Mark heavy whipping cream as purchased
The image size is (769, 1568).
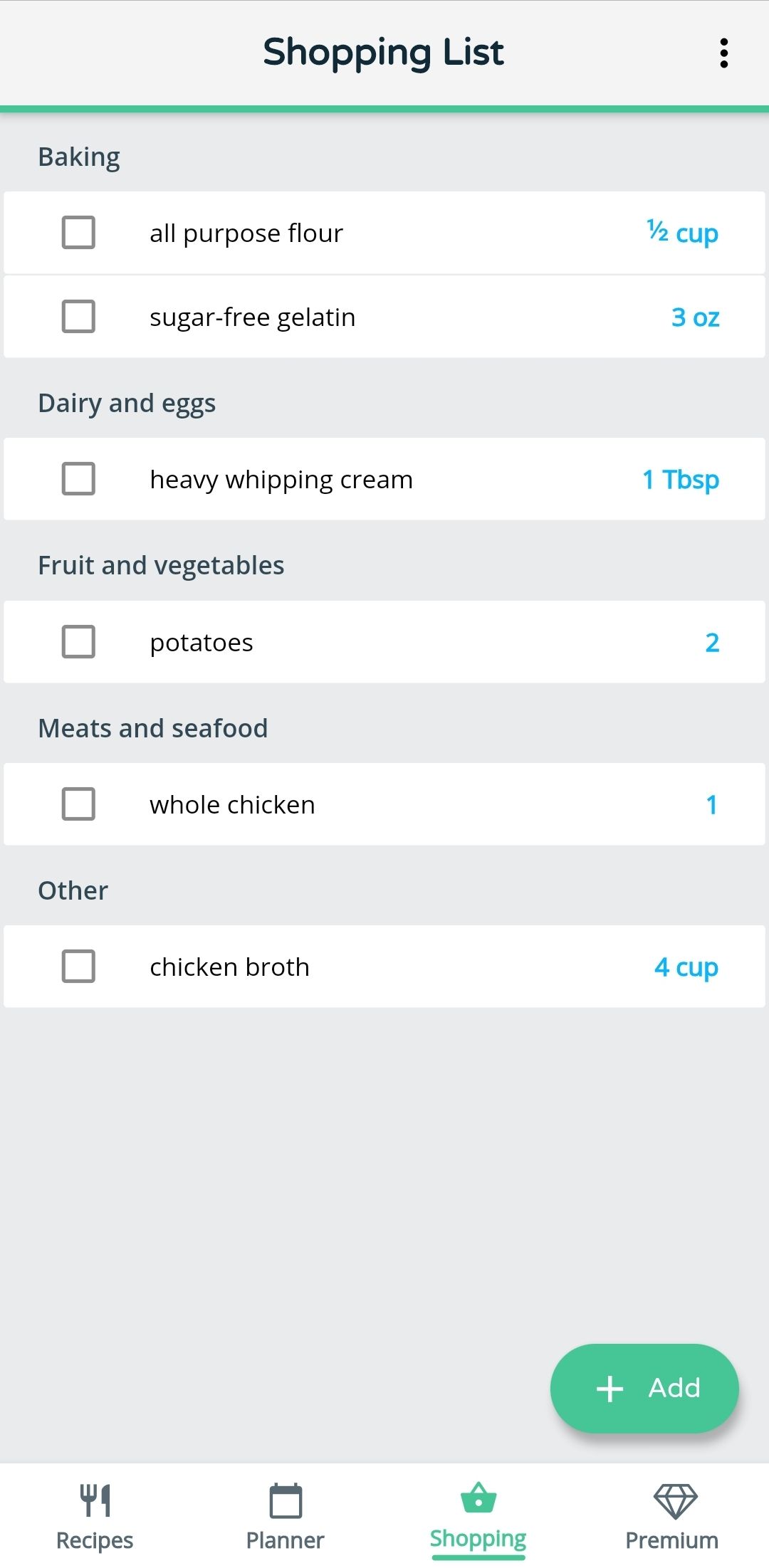(78, 478)
